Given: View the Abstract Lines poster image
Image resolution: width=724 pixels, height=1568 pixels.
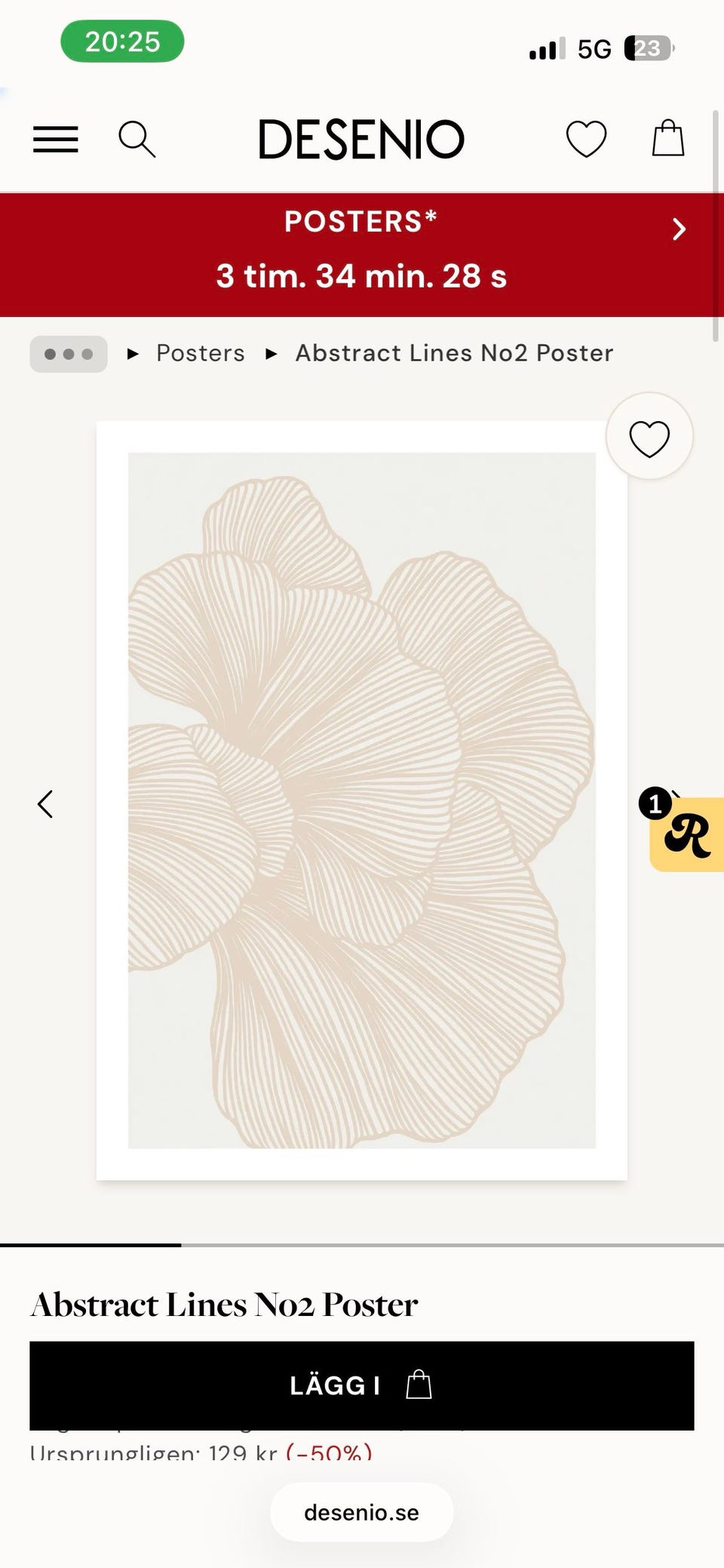Looking at the screenshot, I should pyautogui.click(x=362, y=801).
